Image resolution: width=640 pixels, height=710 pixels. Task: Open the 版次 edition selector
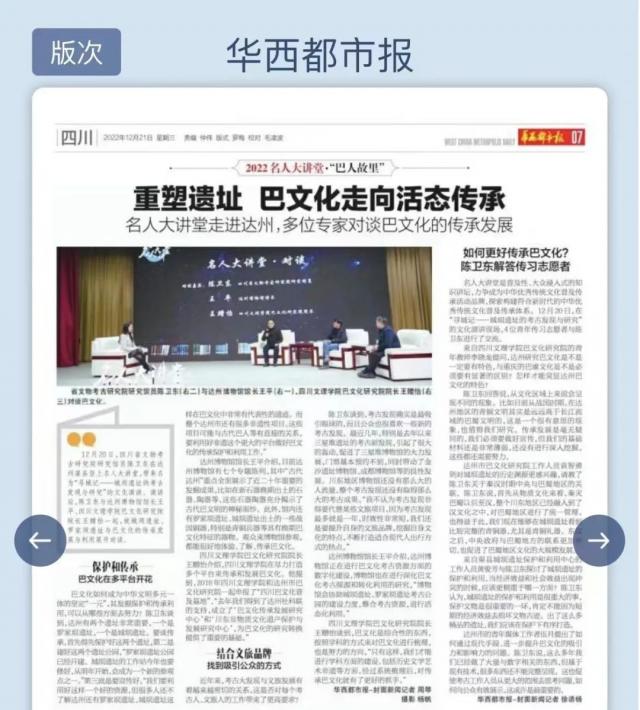77,53
